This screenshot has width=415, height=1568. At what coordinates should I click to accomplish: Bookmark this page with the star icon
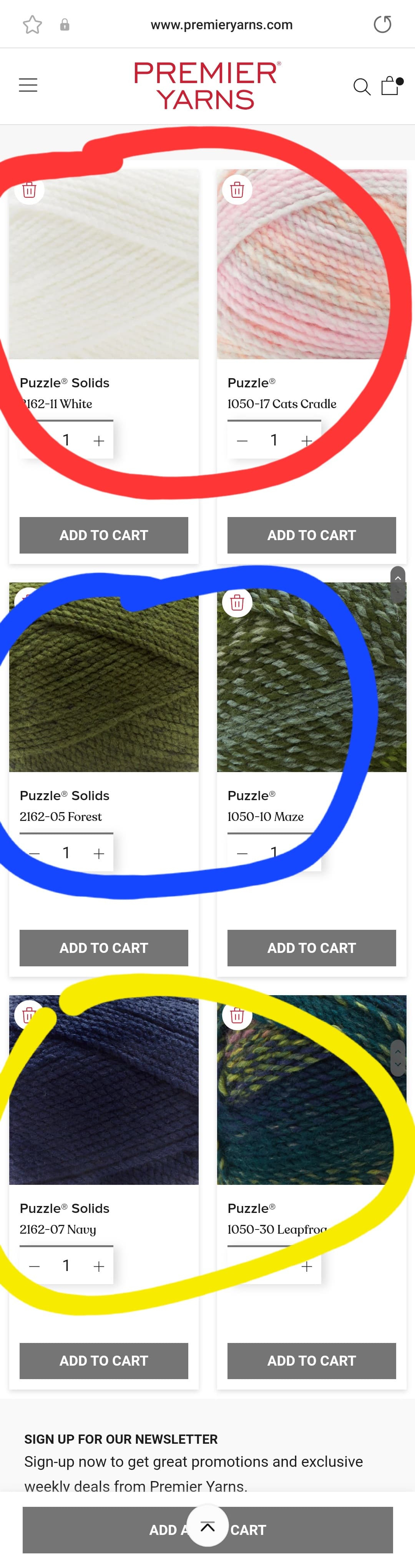[x=32, y=25]
